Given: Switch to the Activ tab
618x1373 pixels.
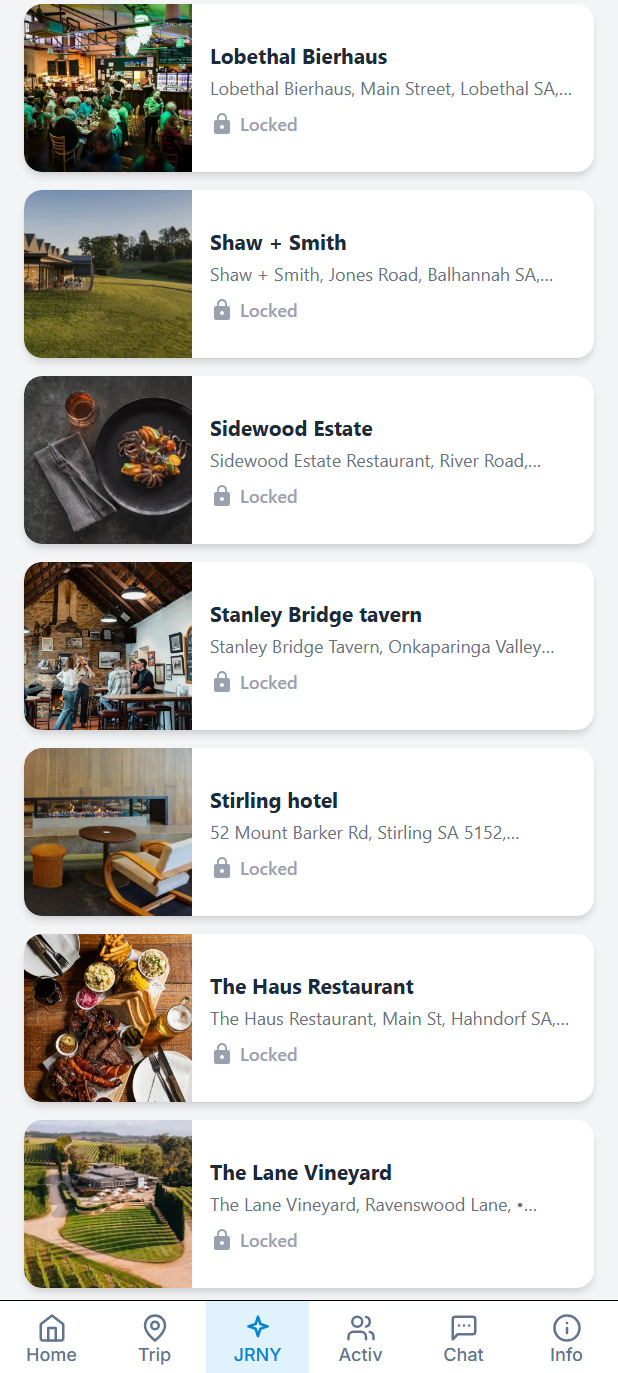Looking at the screenshot, I should (360, 1338).
